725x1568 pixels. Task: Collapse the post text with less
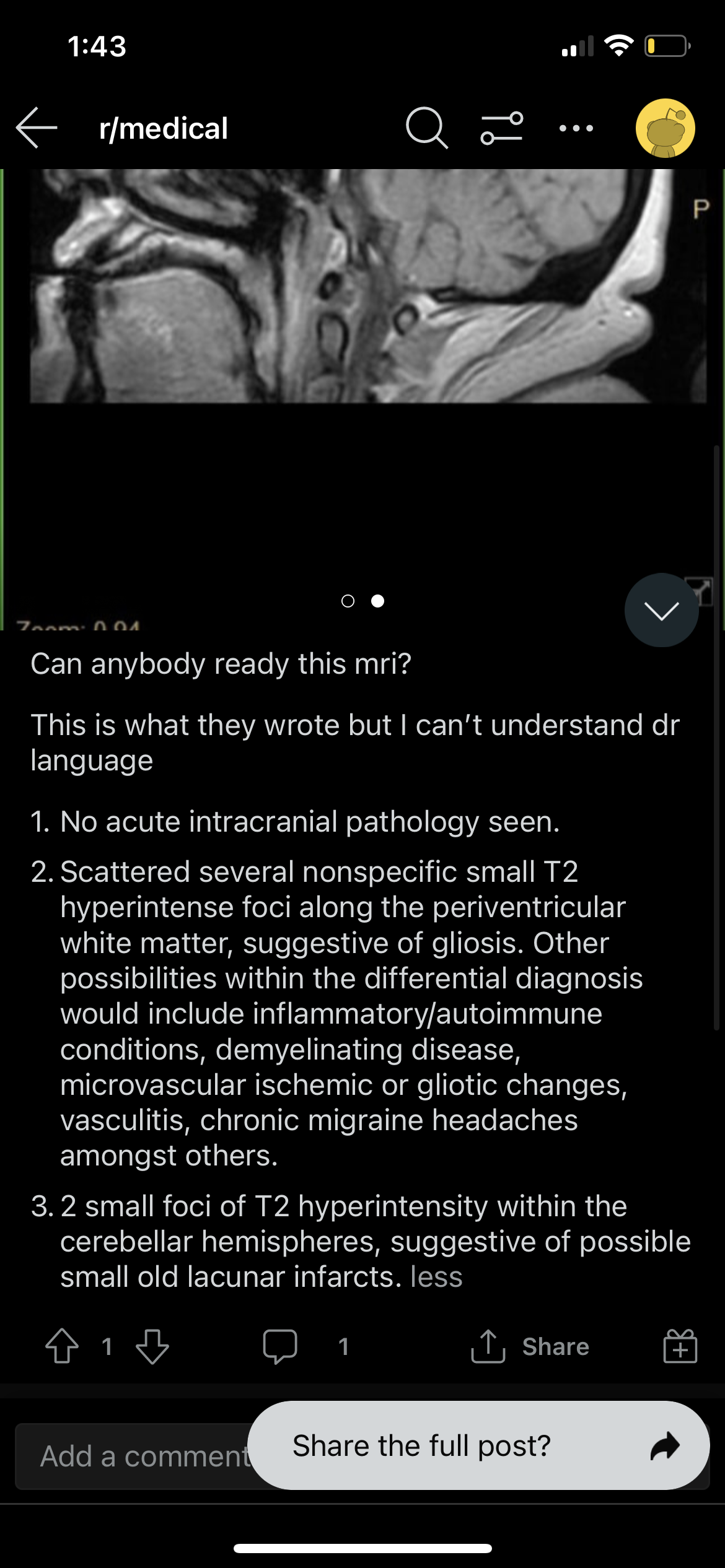[x=436, y=1277]
